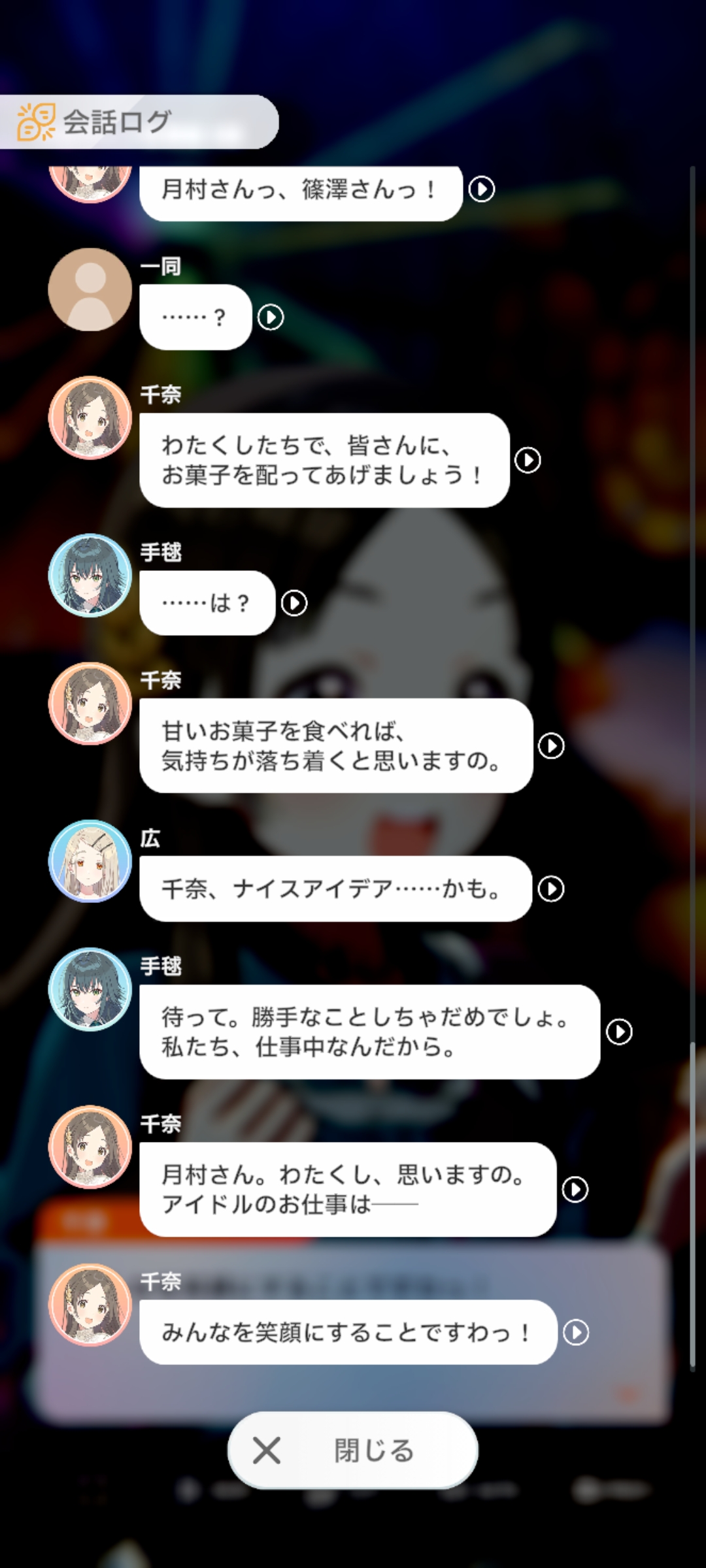Play 千奈's アイドルのお仕事は line

point(575,1190)
